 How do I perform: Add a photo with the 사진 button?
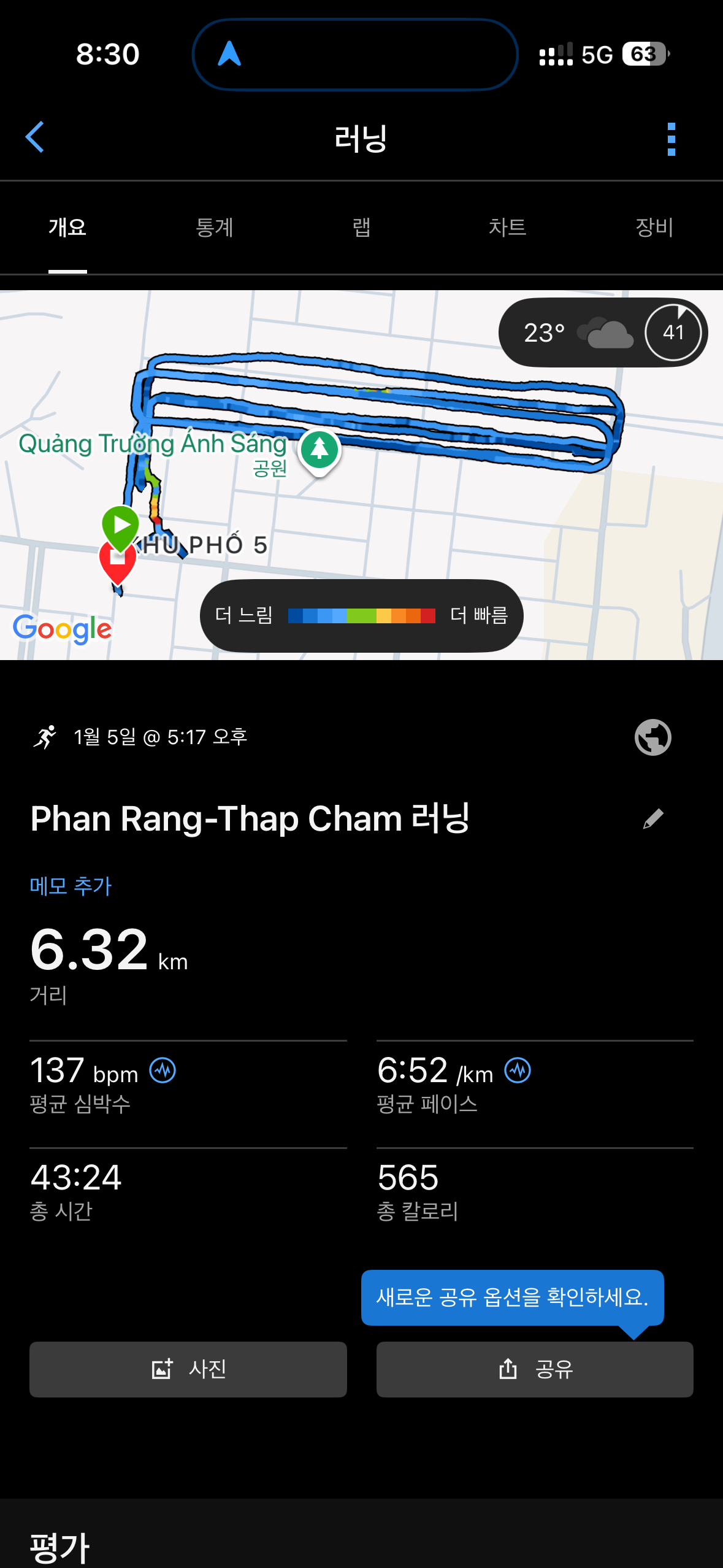pyautogui.click(x=188, y=1369)
